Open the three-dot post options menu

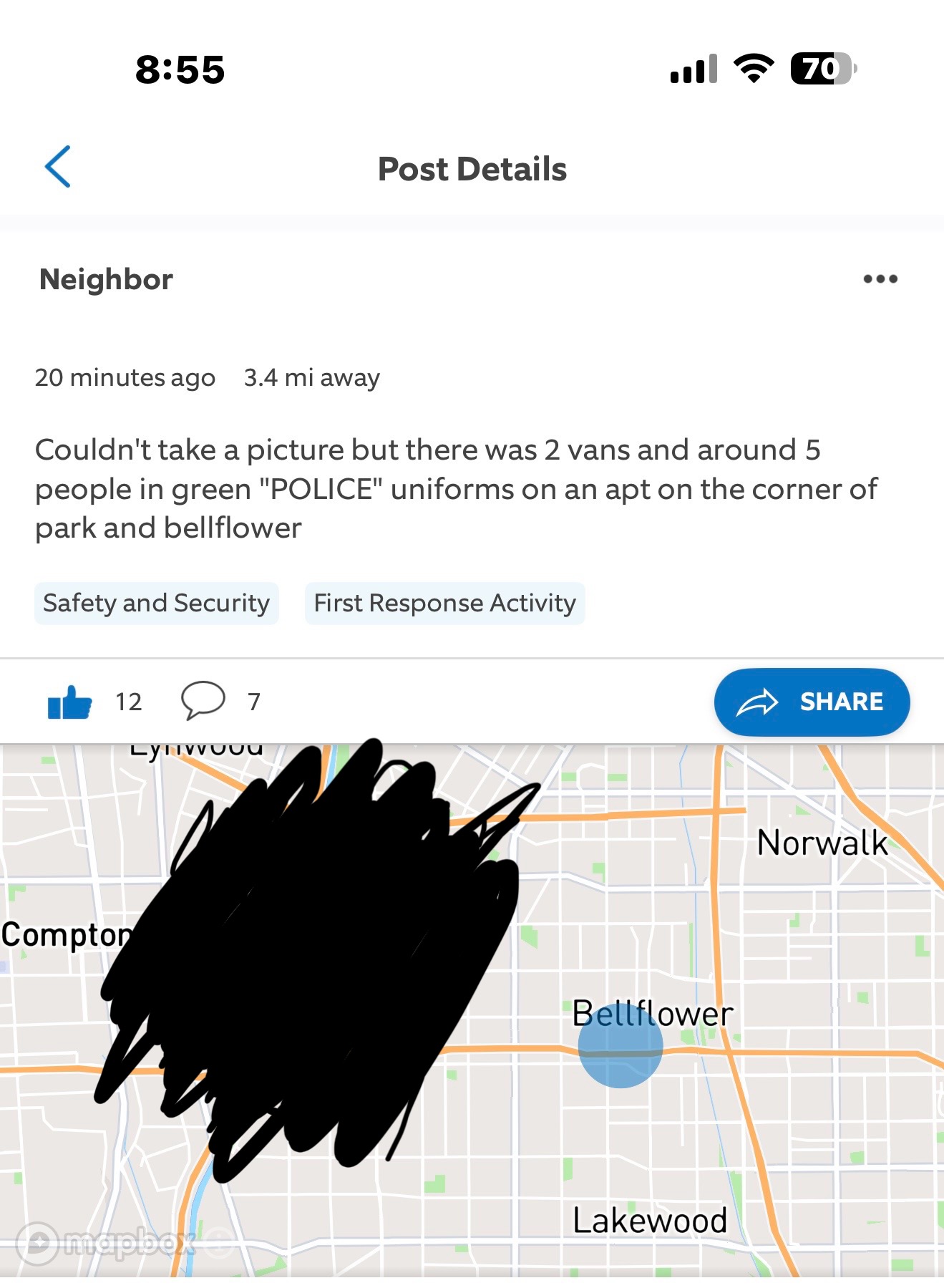[x=880, y=279]
